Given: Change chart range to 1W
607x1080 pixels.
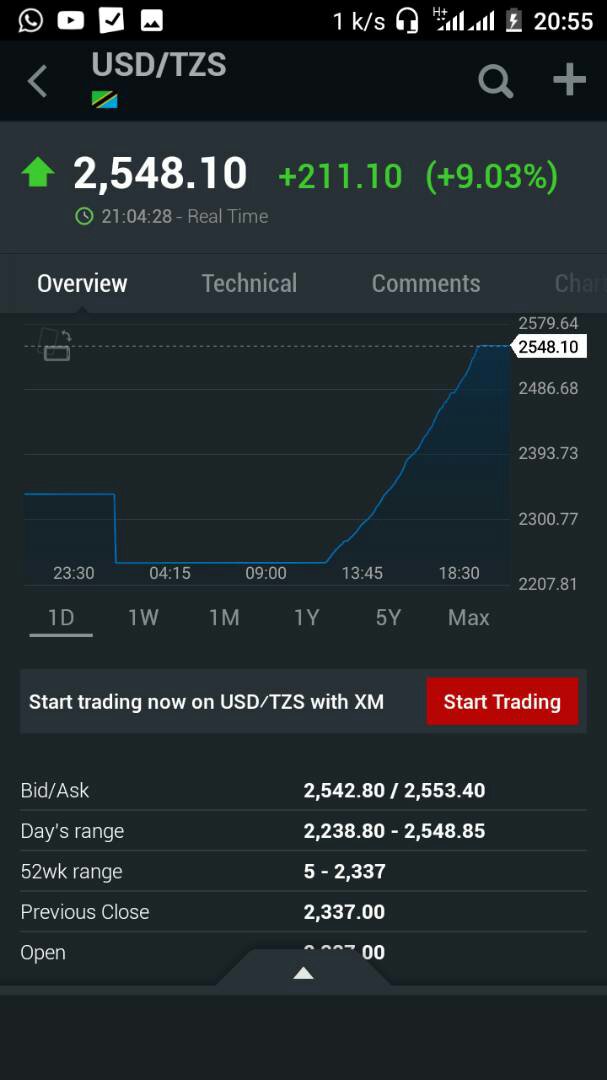Looking at the screenshot, I should [143, 618].
